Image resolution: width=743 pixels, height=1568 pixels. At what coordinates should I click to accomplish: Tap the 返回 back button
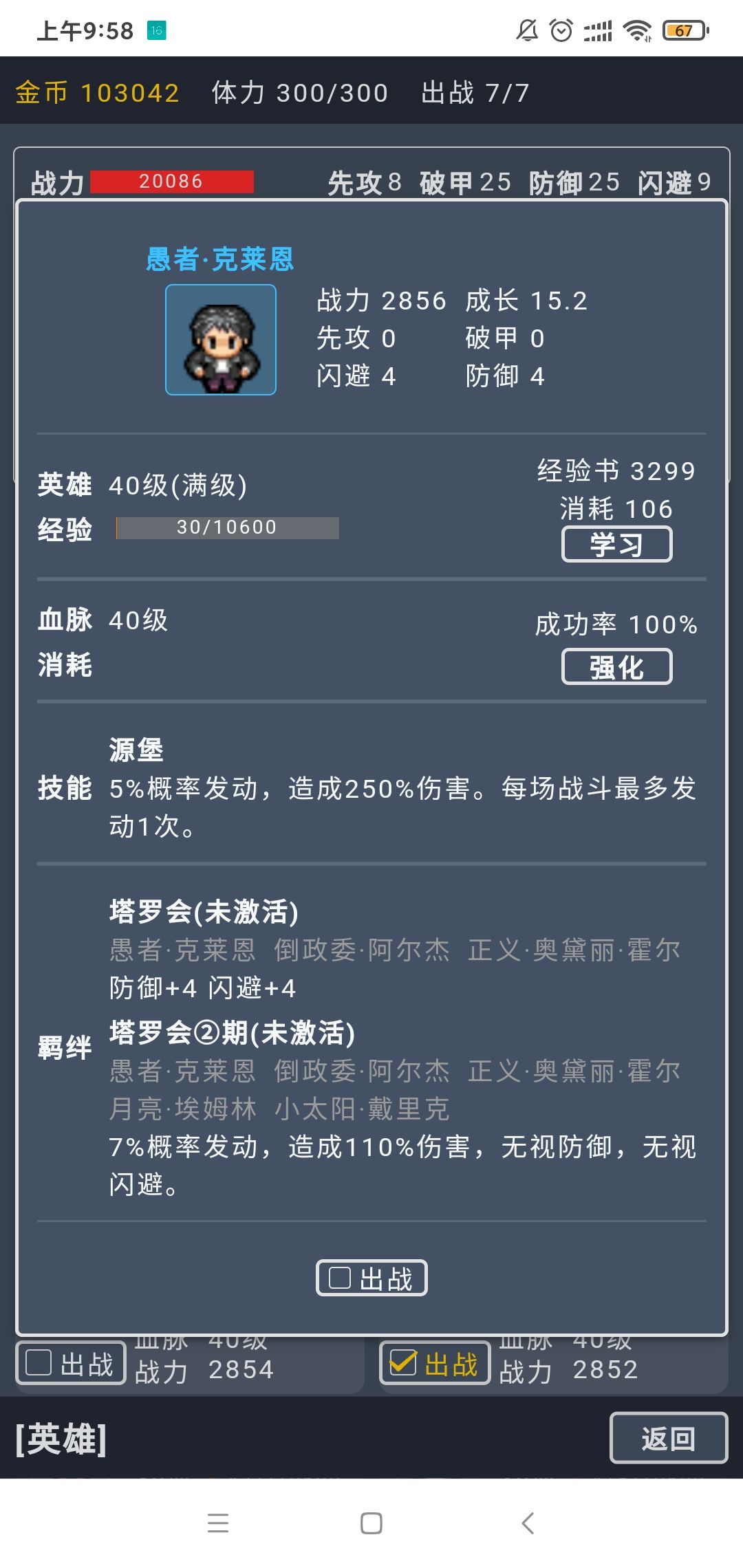668,1437
